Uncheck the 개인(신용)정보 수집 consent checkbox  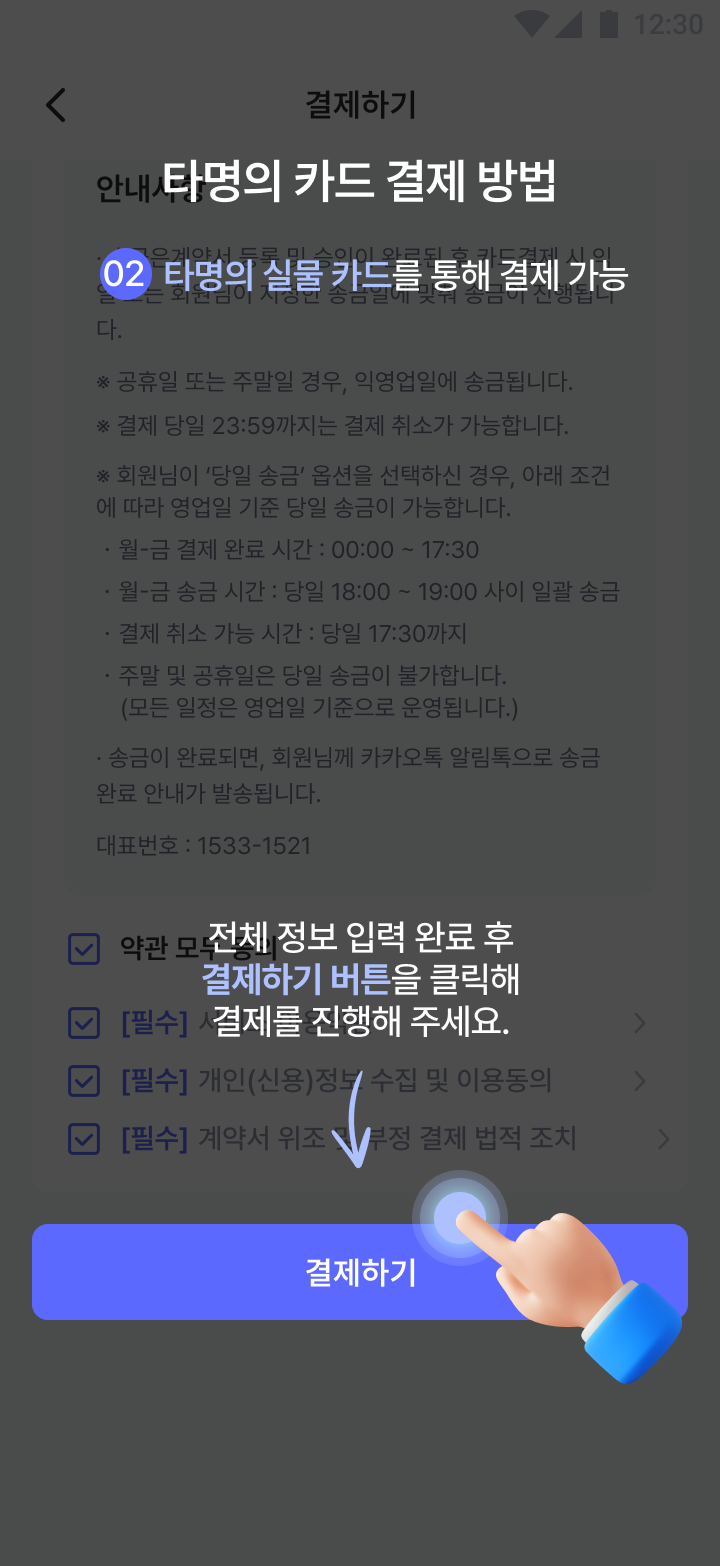pos(84,1081)
